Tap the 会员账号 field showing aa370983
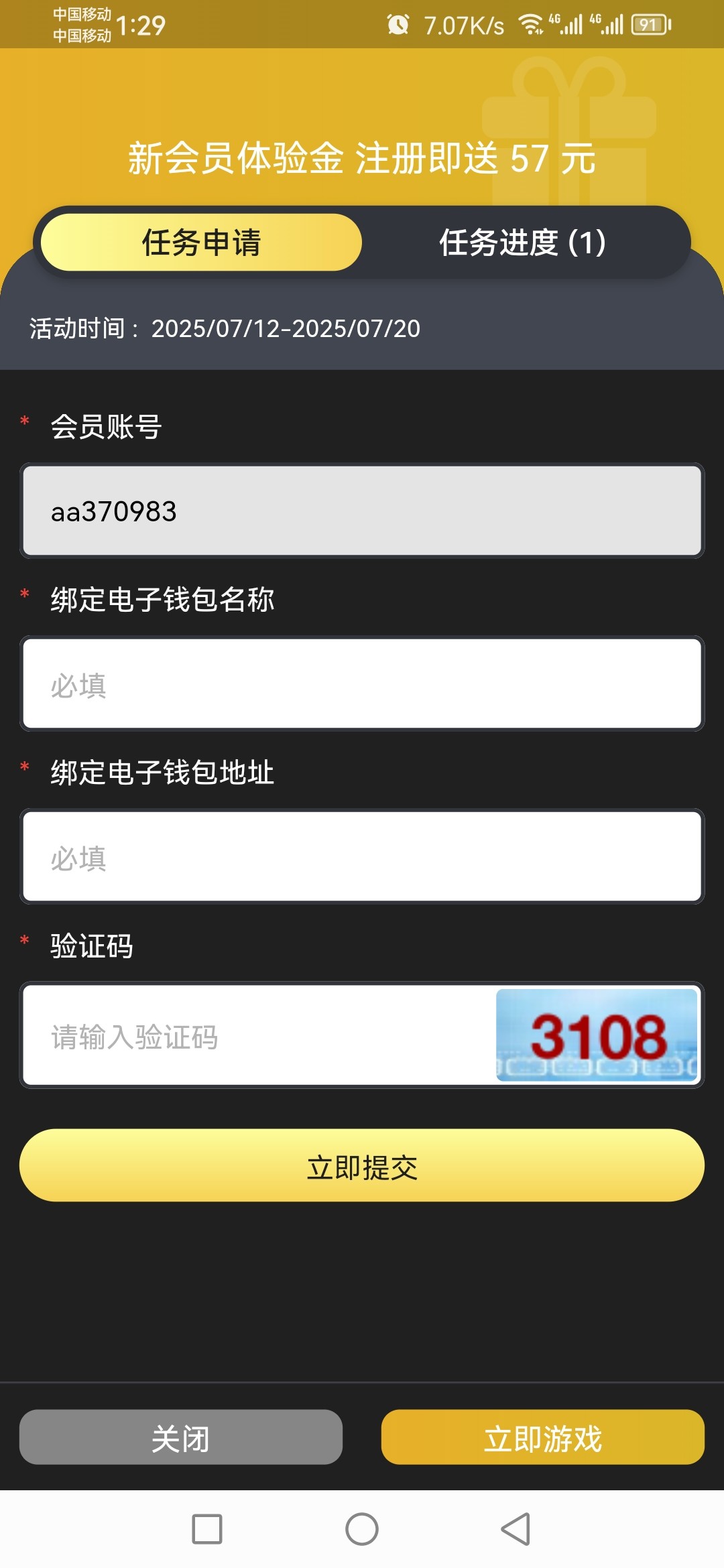Image resolution: width=724 pixels, height=1568 pixels. click(x=362, y=511)
